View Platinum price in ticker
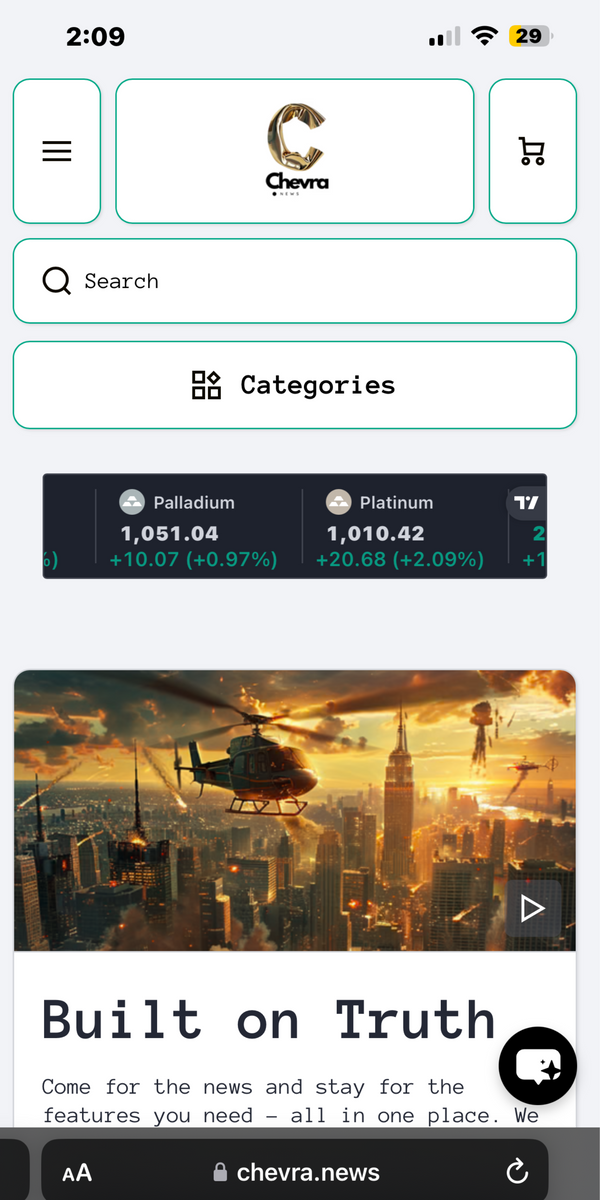 point(399,532)
